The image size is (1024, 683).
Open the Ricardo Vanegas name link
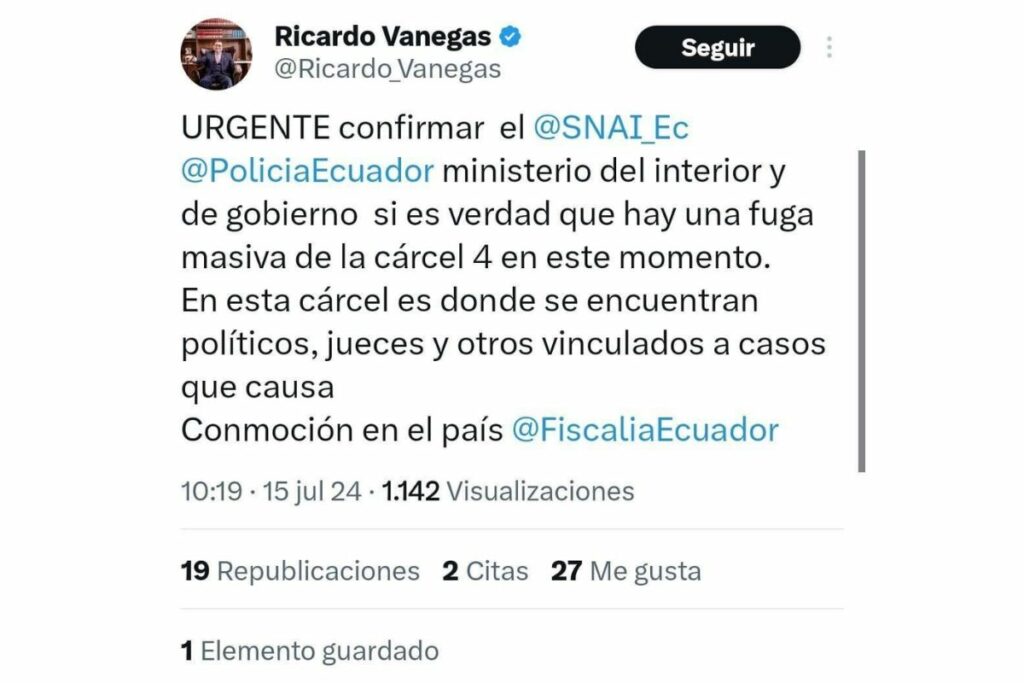[383, 37]
